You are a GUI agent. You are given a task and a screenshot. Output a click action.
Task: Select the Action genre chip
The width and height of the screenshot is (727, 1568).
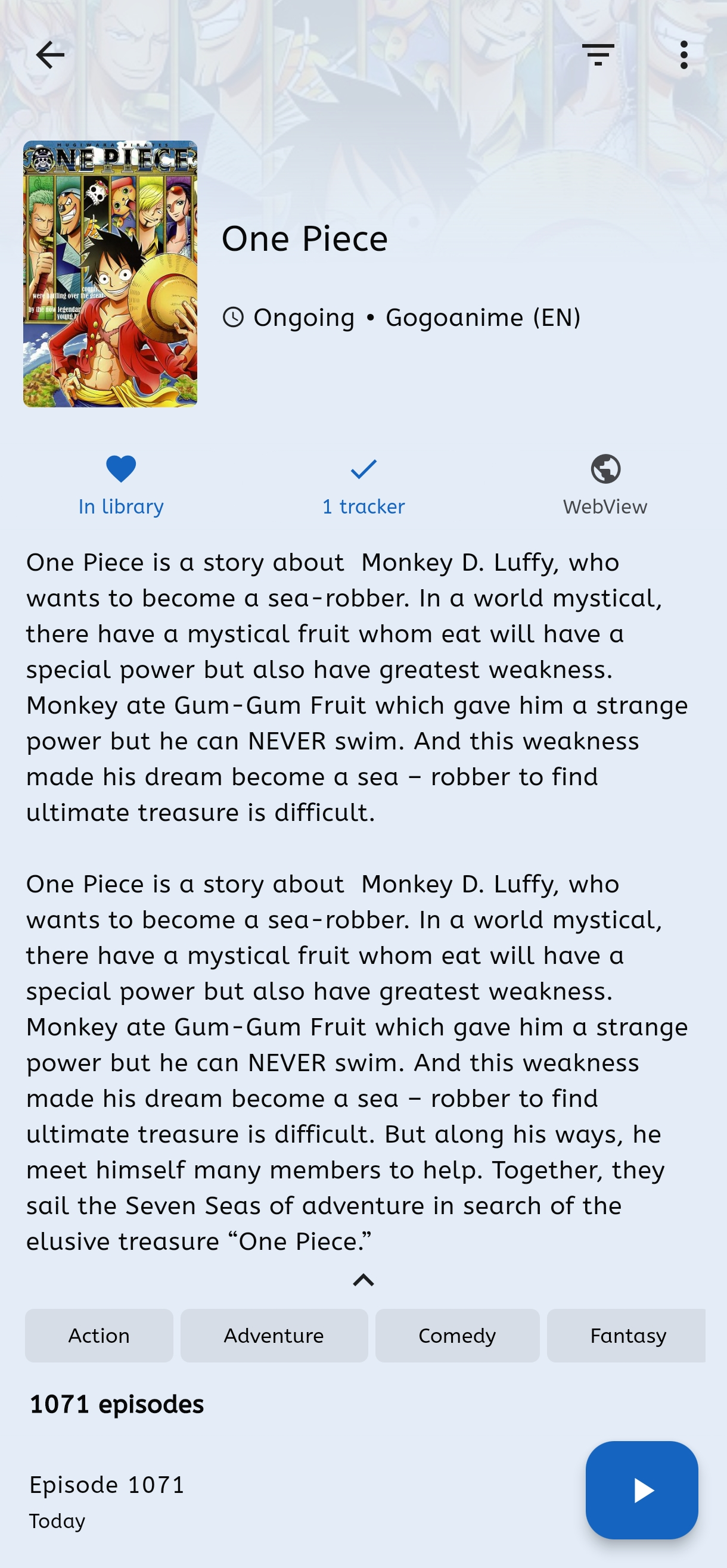(x=100, y=1336)
